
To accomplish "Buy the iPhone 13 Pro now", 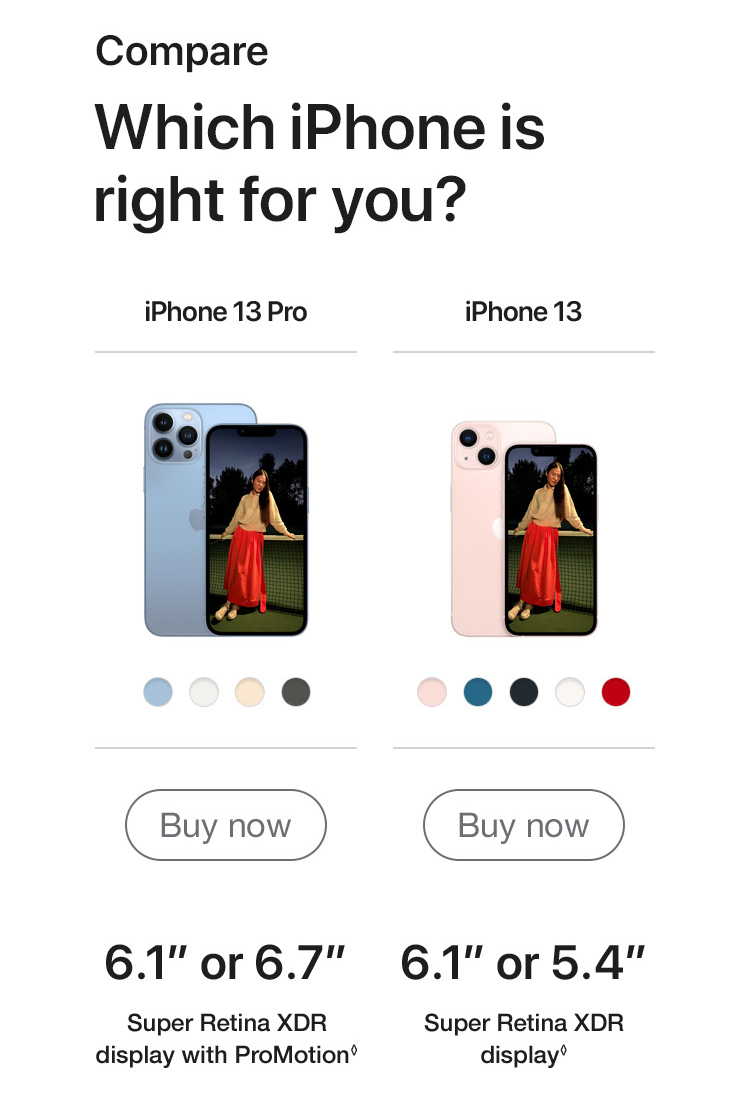I will coord(225,825).
